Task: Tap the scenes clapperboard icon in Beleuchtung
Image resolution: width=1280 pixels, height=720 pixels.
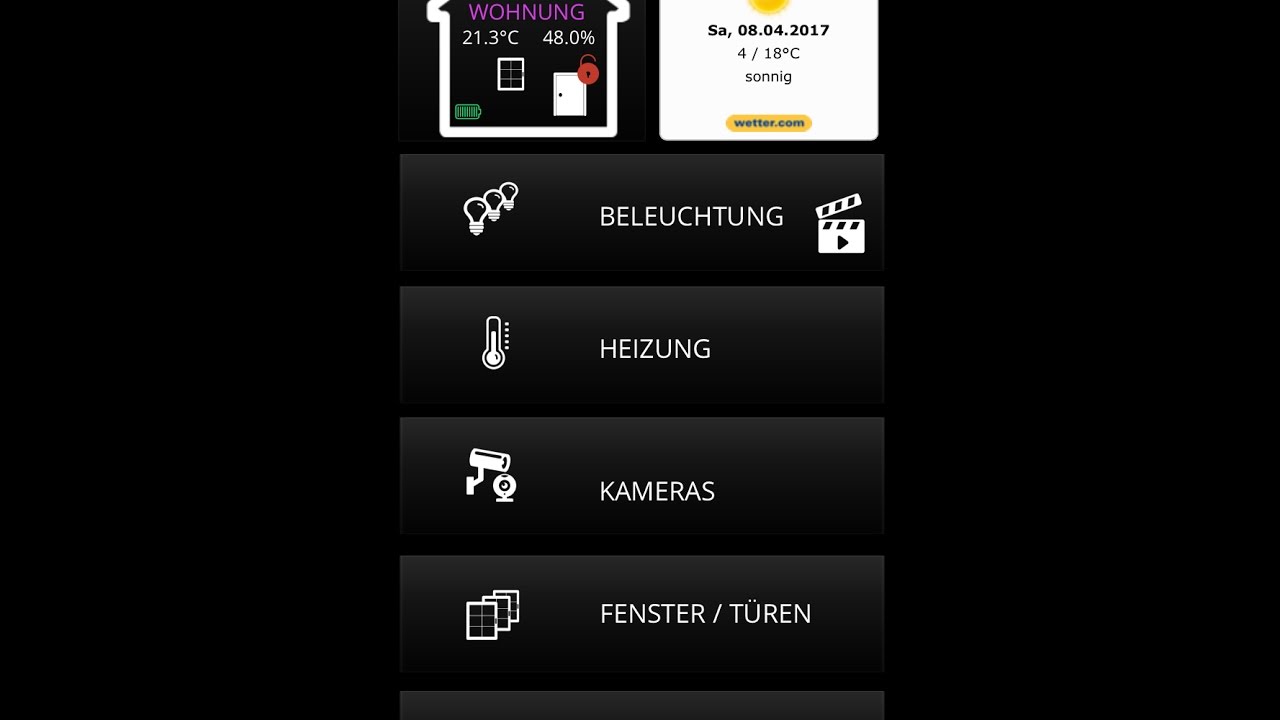Action: pyautogui.click(x=840, y=224)
